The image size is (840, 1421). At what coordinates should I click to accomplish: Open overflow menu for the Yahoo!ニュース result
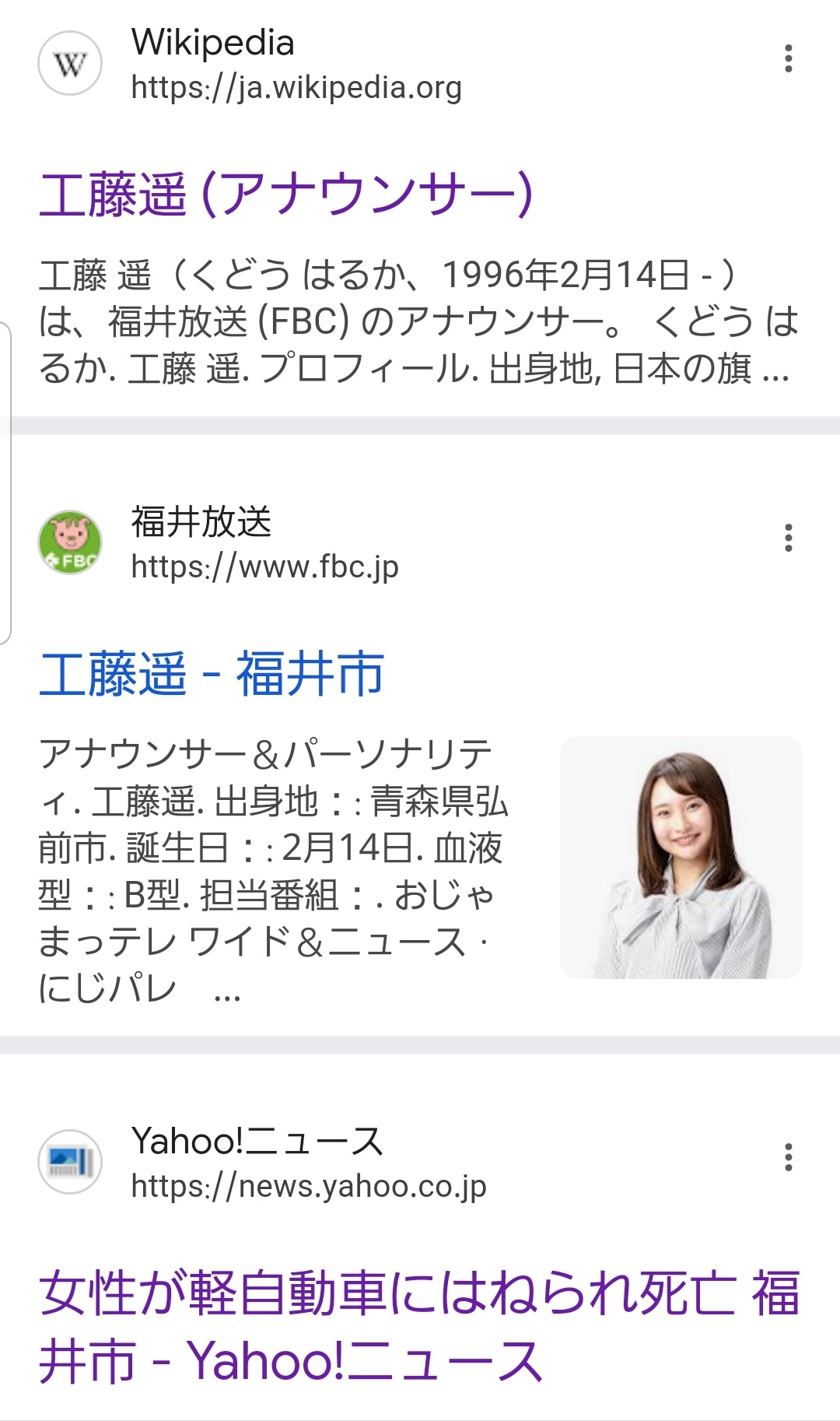(789, 1157)
